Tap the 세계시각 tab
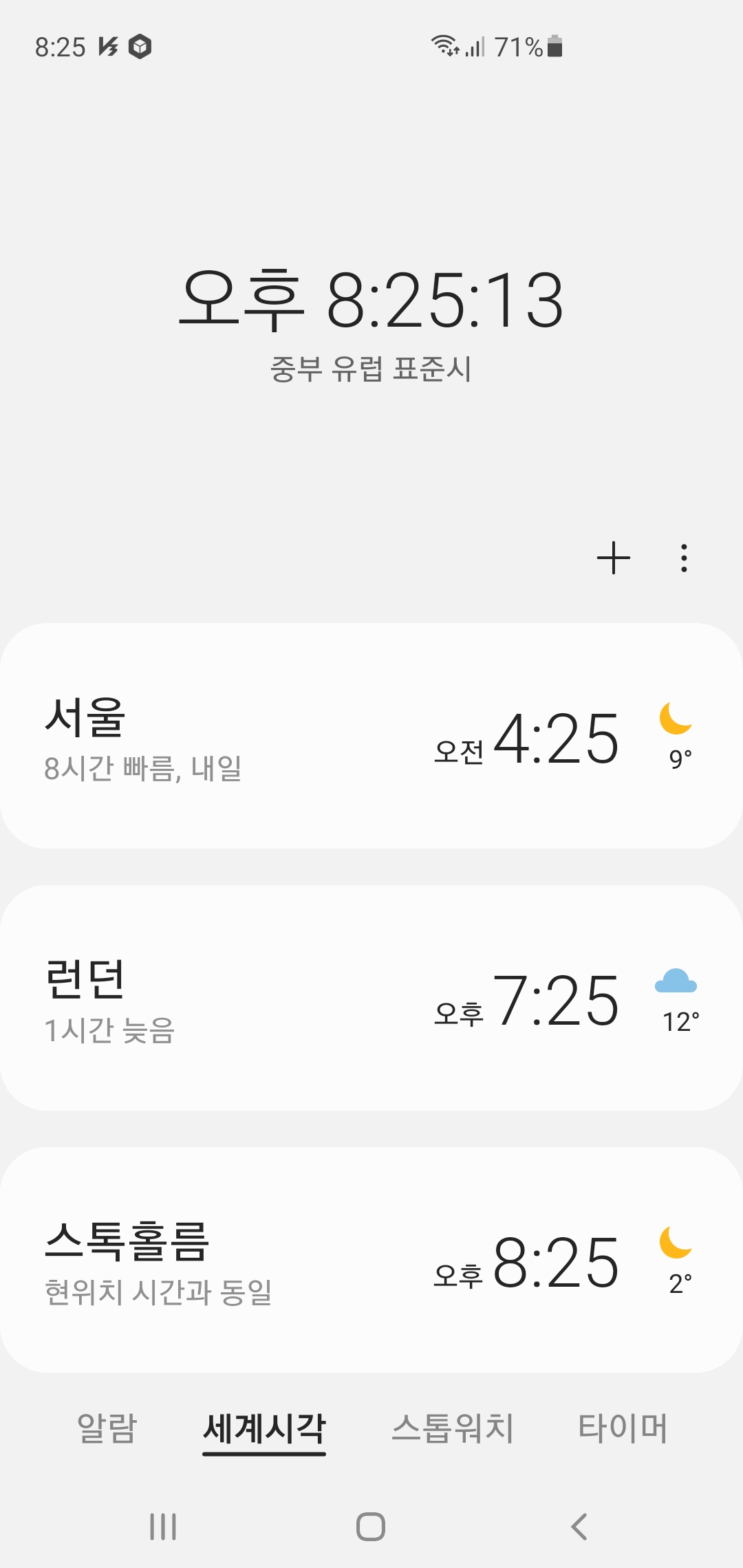 pyautogui.click(x=264, y=1430)
